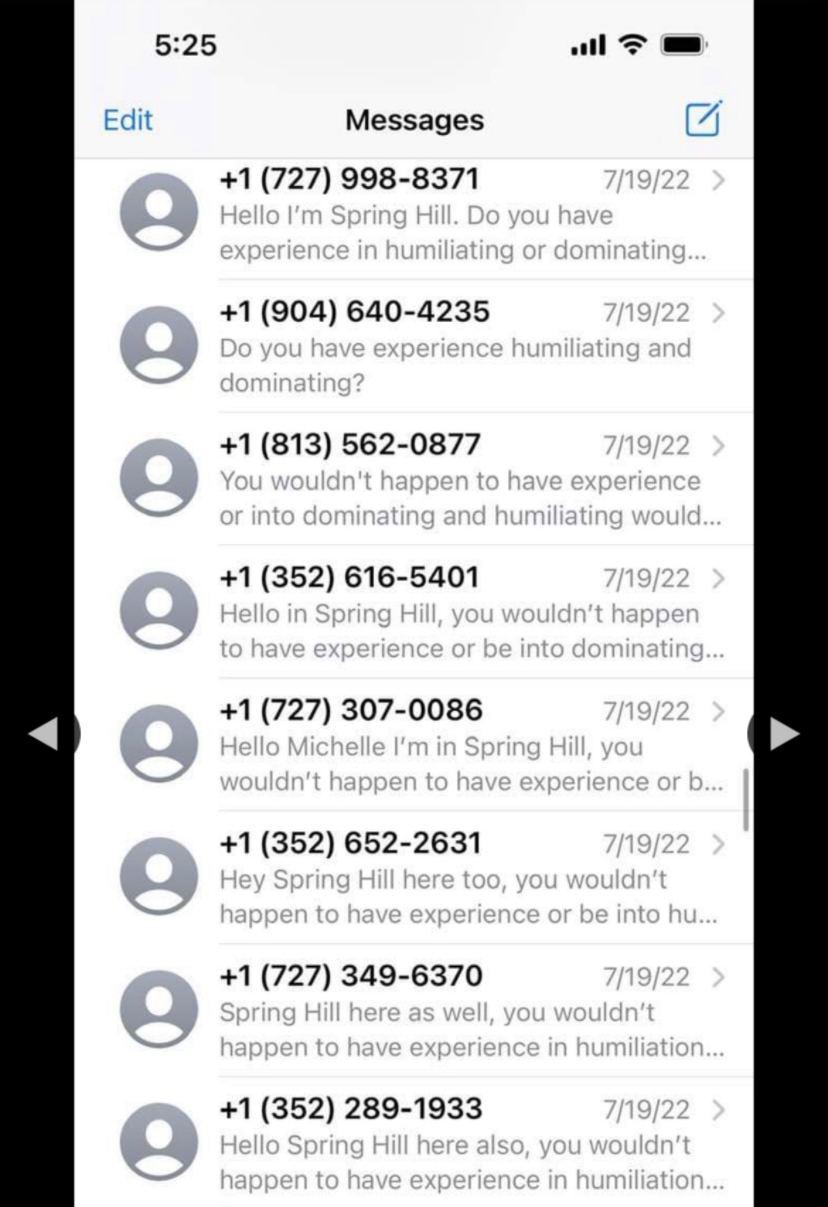Open the conversation with +1 (352) 652-2631
Image resolution: width=828 pixels, height=1207 pixels.
[460, 879]
